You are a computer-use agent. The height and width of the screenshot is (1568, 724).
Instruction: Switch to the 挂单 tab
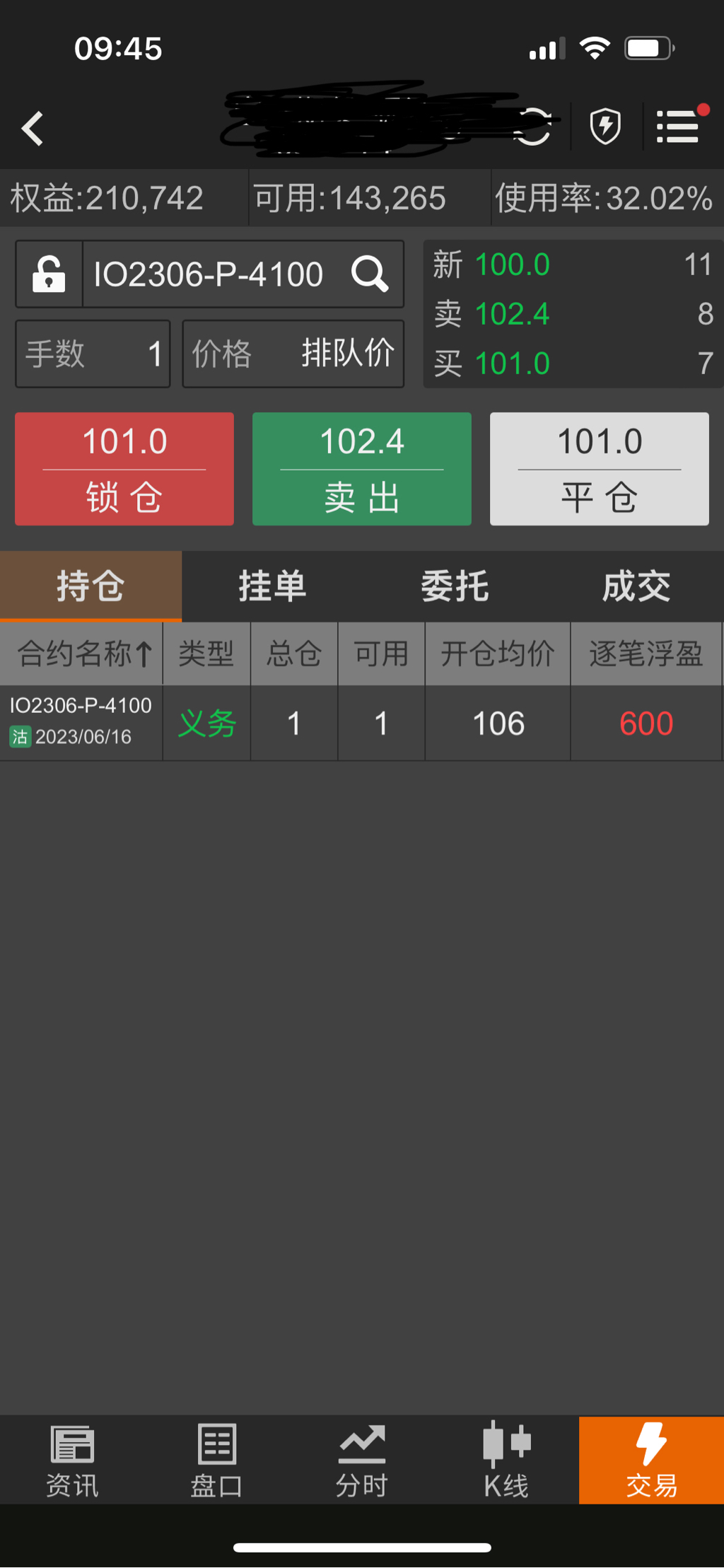272,586
